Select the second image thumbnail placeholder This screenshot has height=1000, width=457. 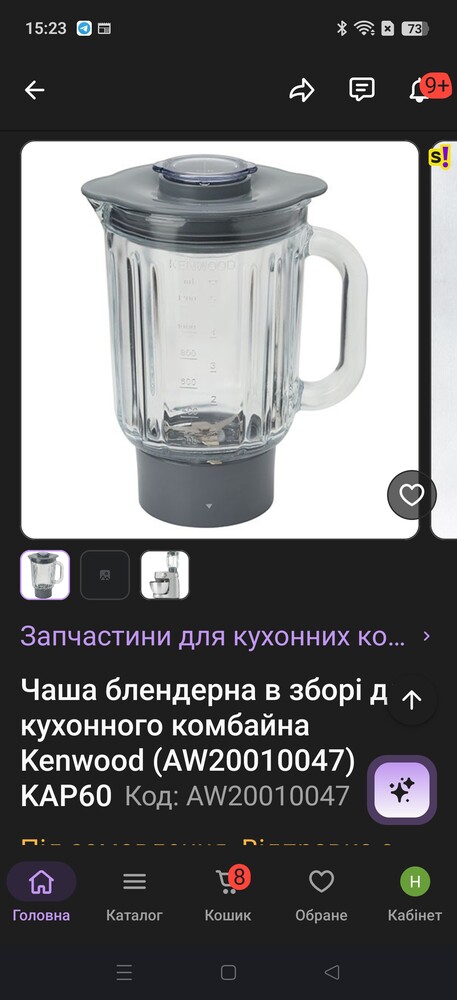point(105,575)
